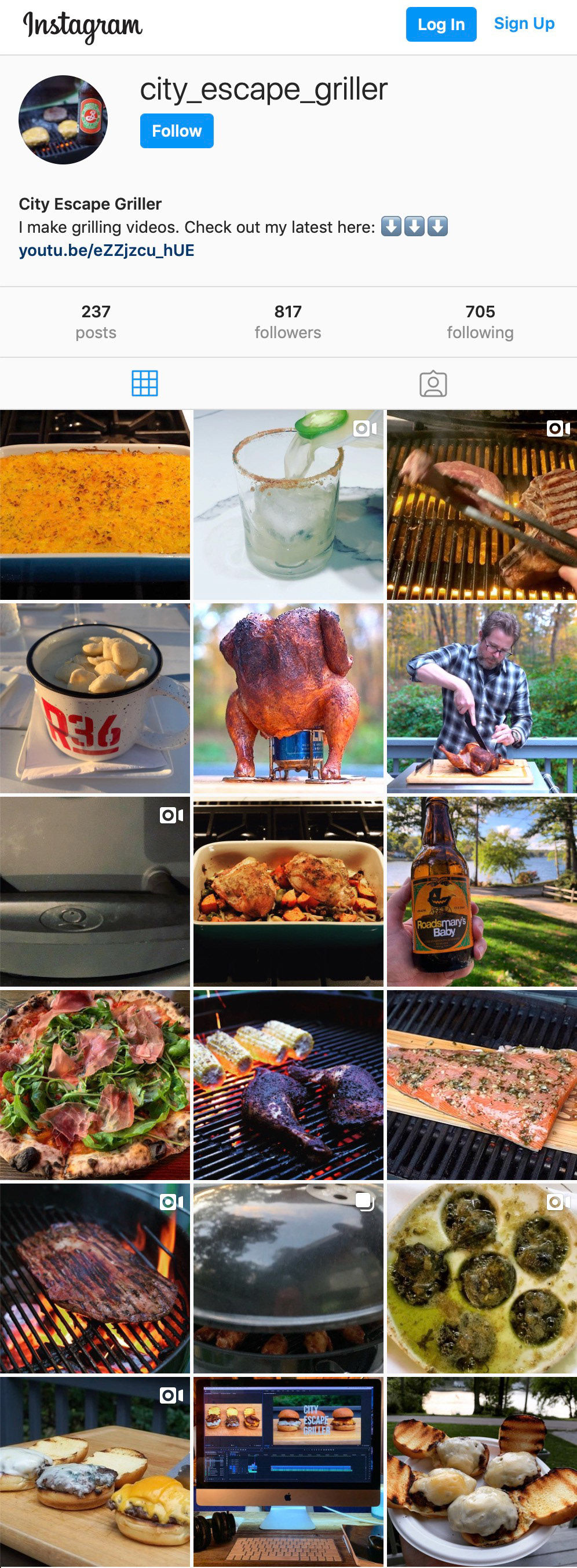Open the plank salmon post
Screen dimensions: 577x1568
click(481, 1085)
